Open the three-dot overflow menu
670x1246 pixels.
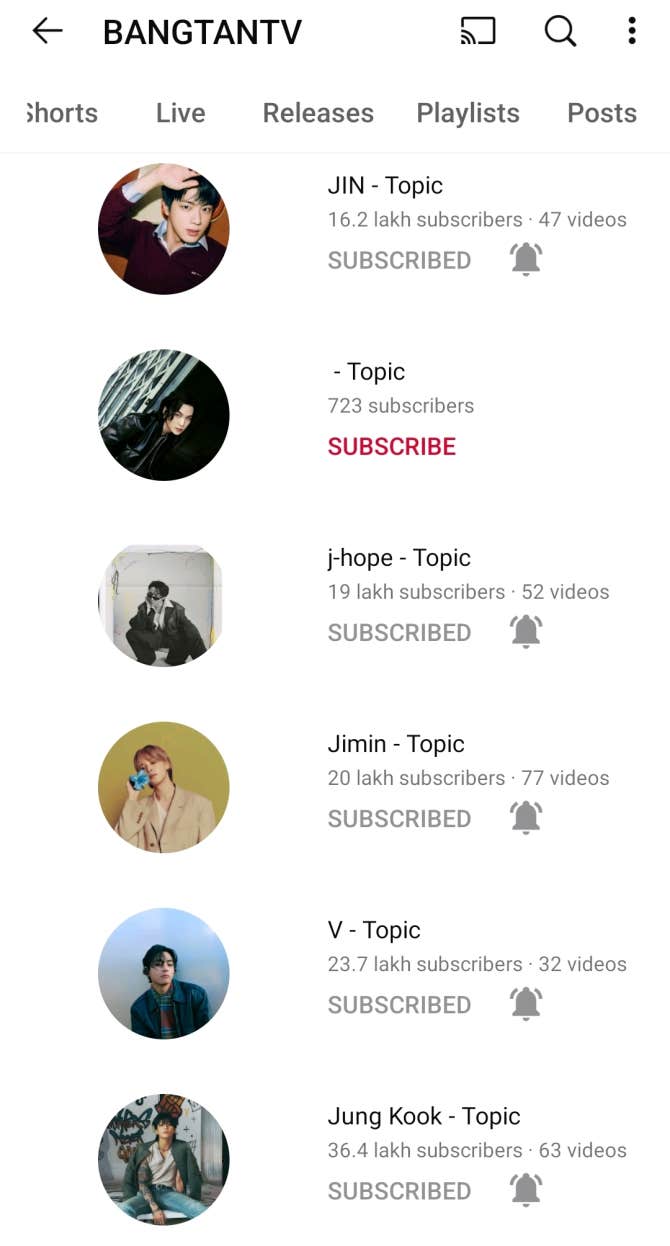(632, 32)
